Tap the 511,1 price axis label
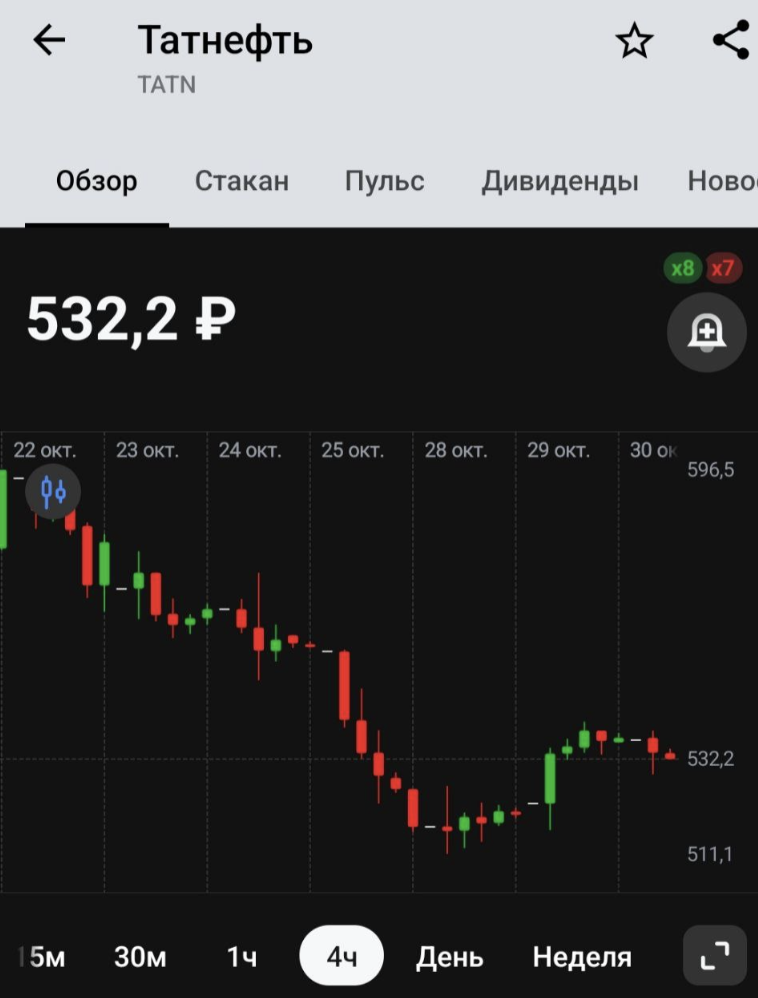The image size is (758, 998). pos(711,852)
